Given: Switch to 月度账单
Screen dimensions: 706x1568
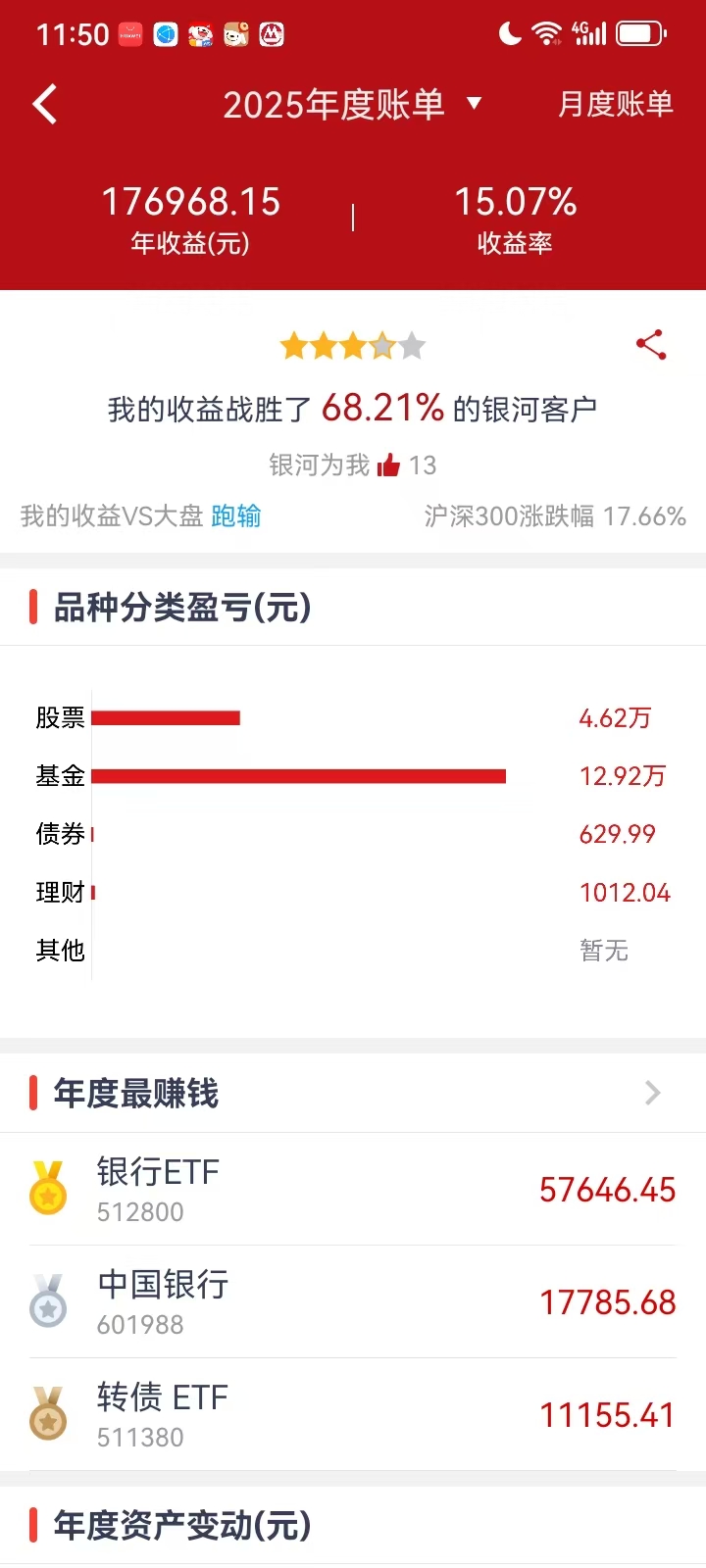Looking at the screenshot, I should (x=615, y=104).
